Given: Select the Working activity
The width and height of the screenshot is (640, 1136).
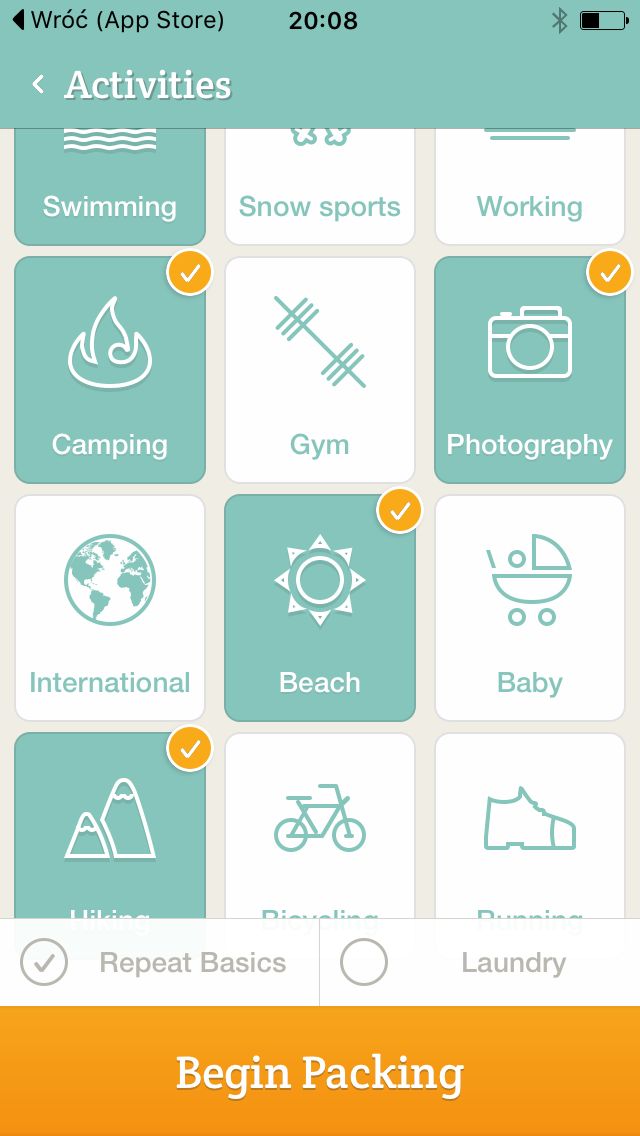Looking at the screenshot, I should pos(530,187).
